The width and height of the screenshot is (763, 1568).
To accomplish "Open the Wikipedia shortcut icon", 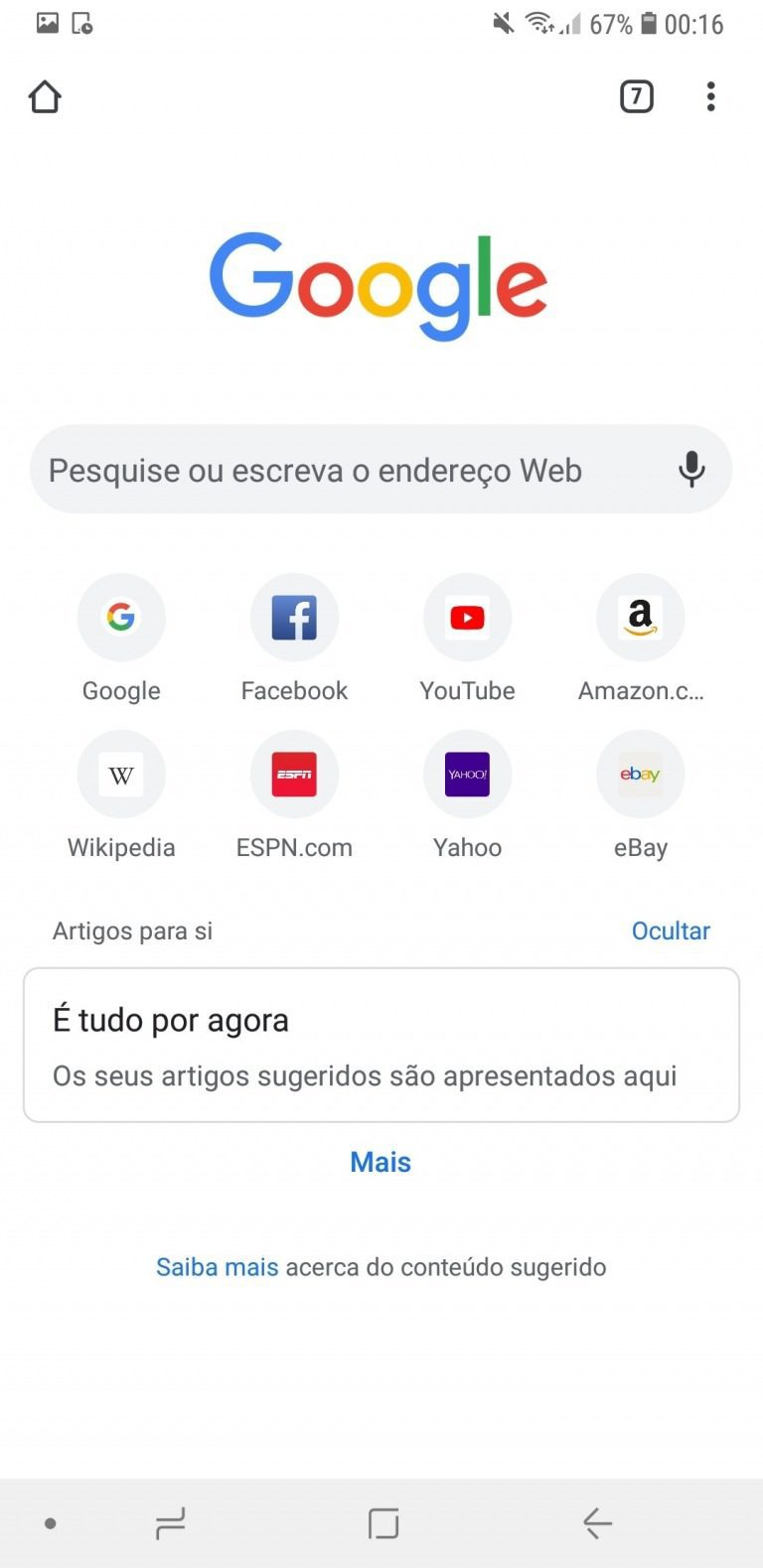I will coord(121,775).
